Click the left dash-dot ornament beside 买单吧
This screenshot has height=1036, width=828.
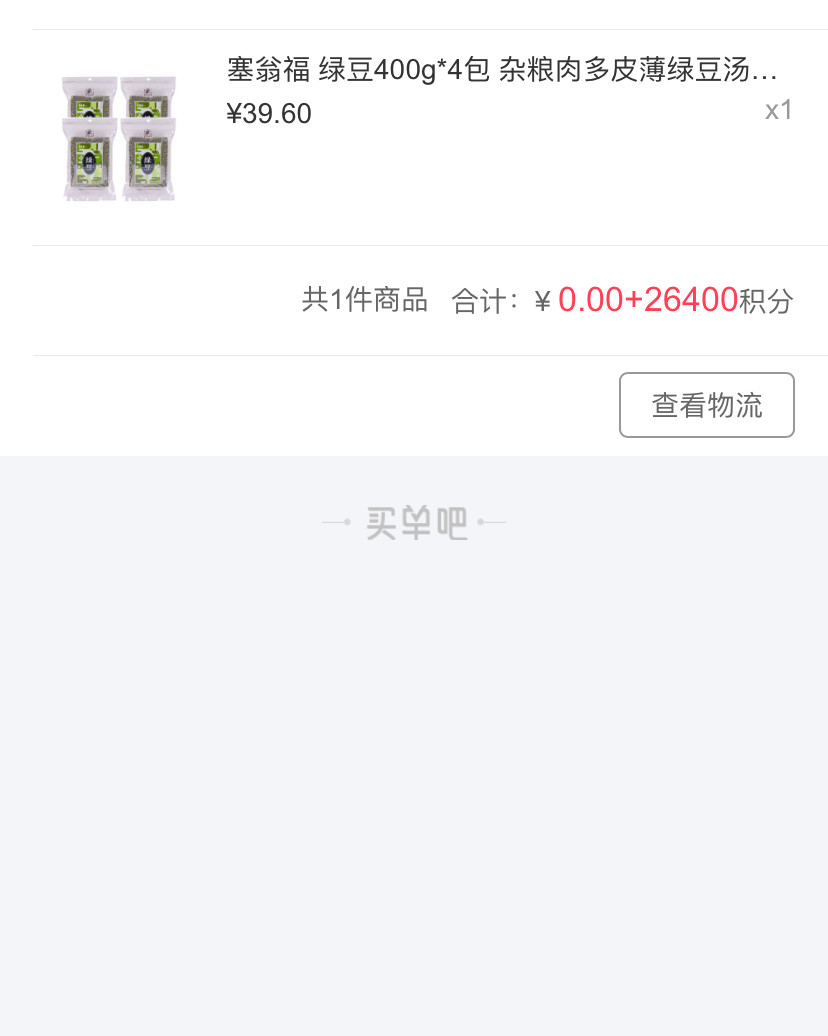pyautogui.click(x=338, y=521)
